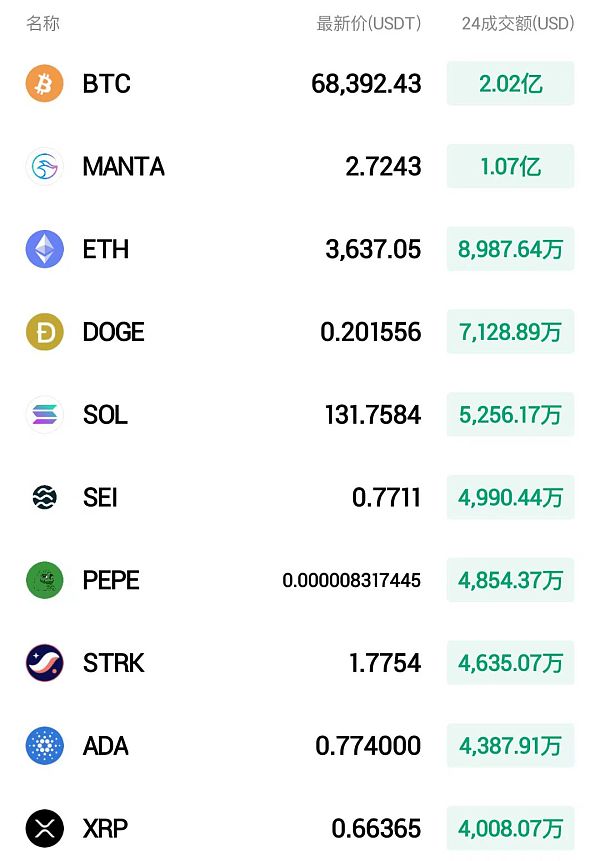View SEI trading details
Screen dimensions: 600x861
pyautogui.click(x=100, y=497)
